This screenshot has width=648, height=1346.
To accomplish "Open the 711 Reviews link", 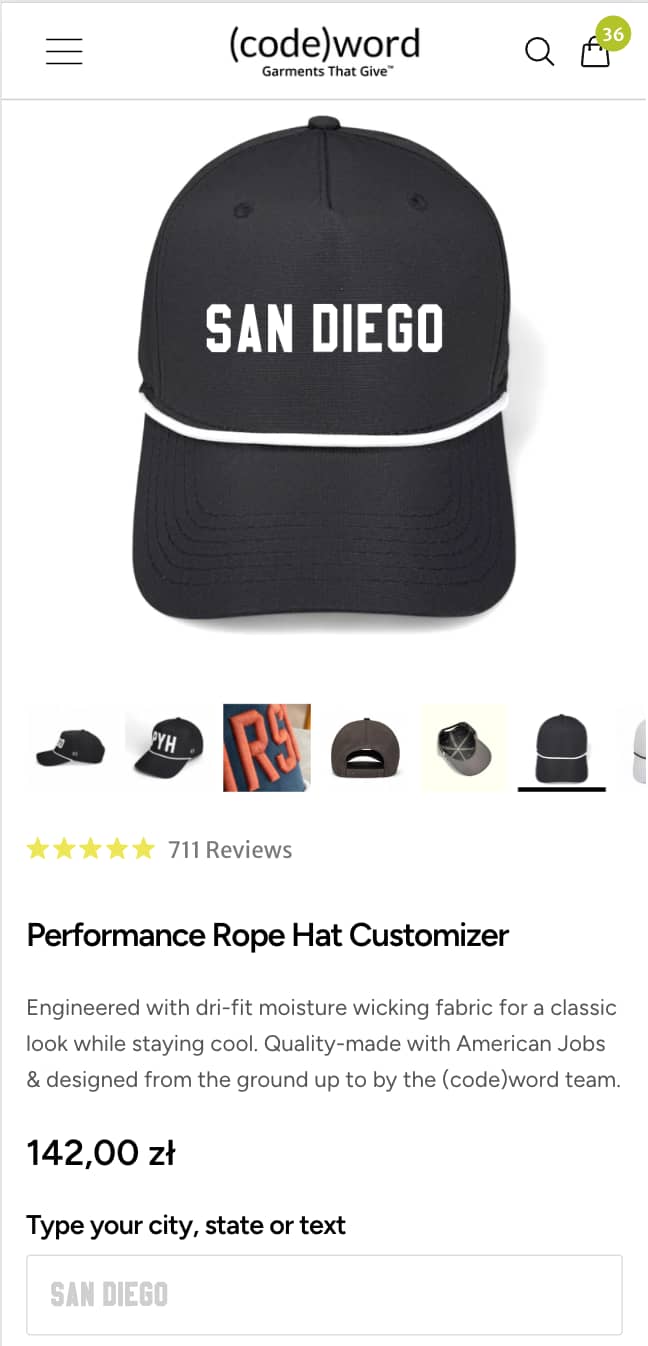I will [x=230, y=850].
